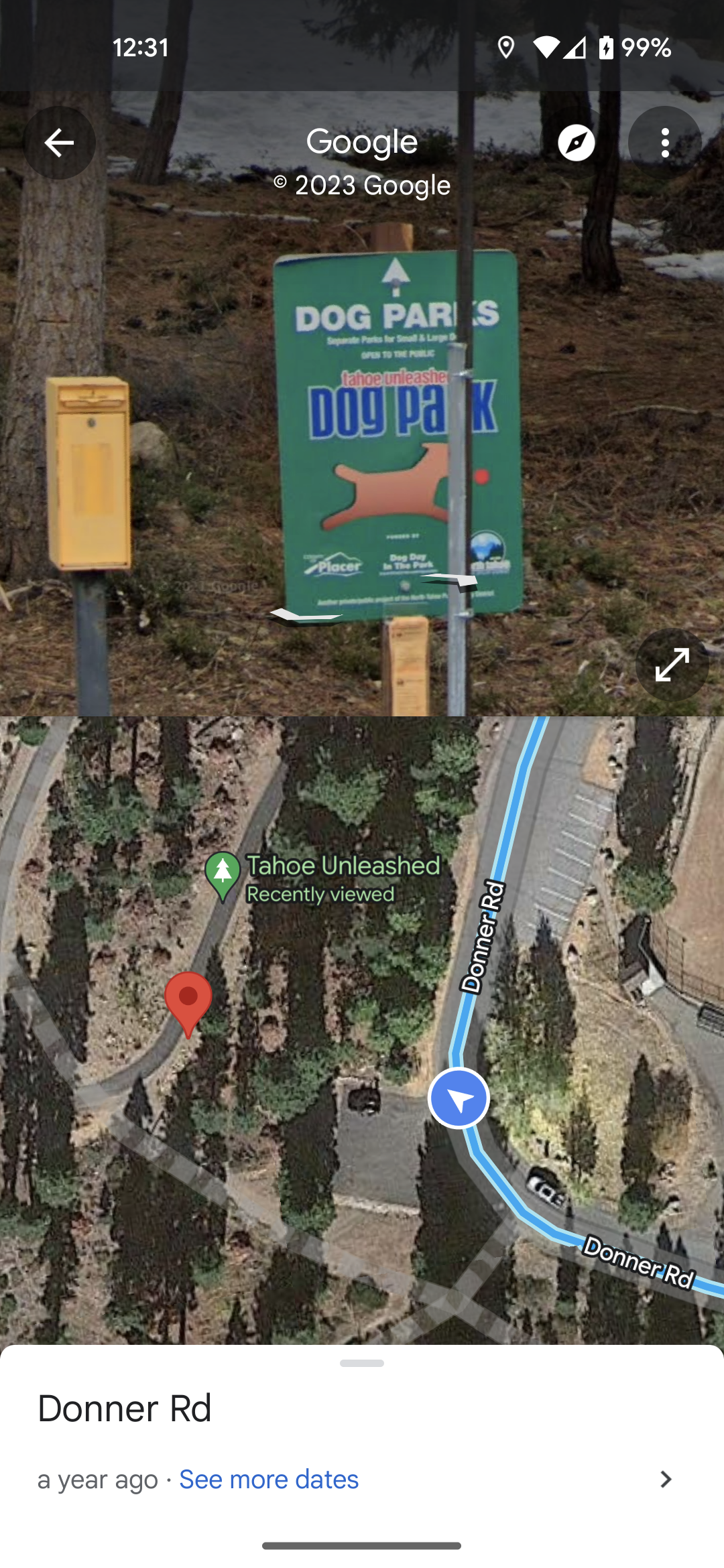Viewport: 724px width, 1568px height.
Task: Tap the back arrow to exit Street View
Action: (60, 142)
